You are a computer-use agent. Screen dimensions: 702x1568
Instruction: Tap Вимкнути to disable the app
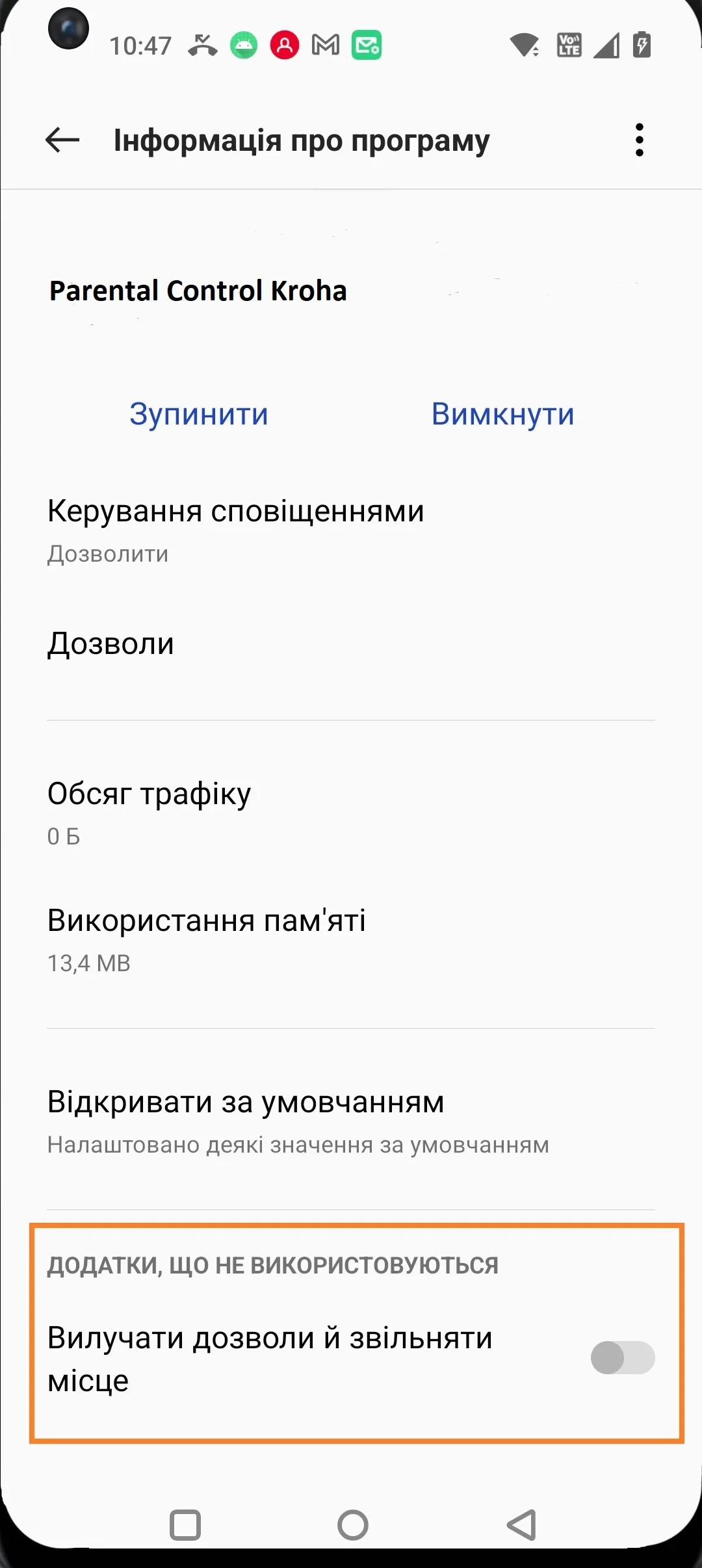[502, 414]
